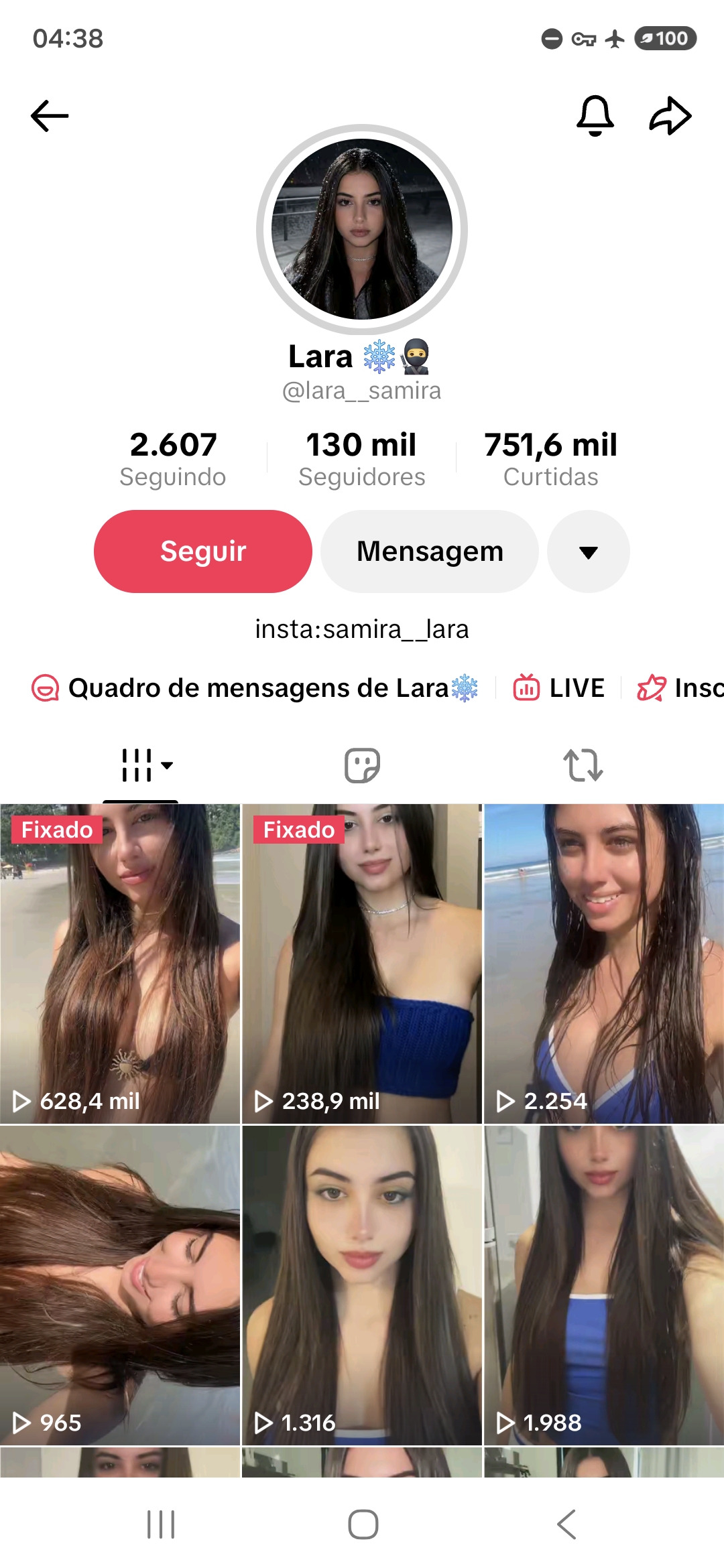The width and height of the screenshot is (724, 1568).
Task: Open the video with 1.316 views
Action: [362, 1285]
